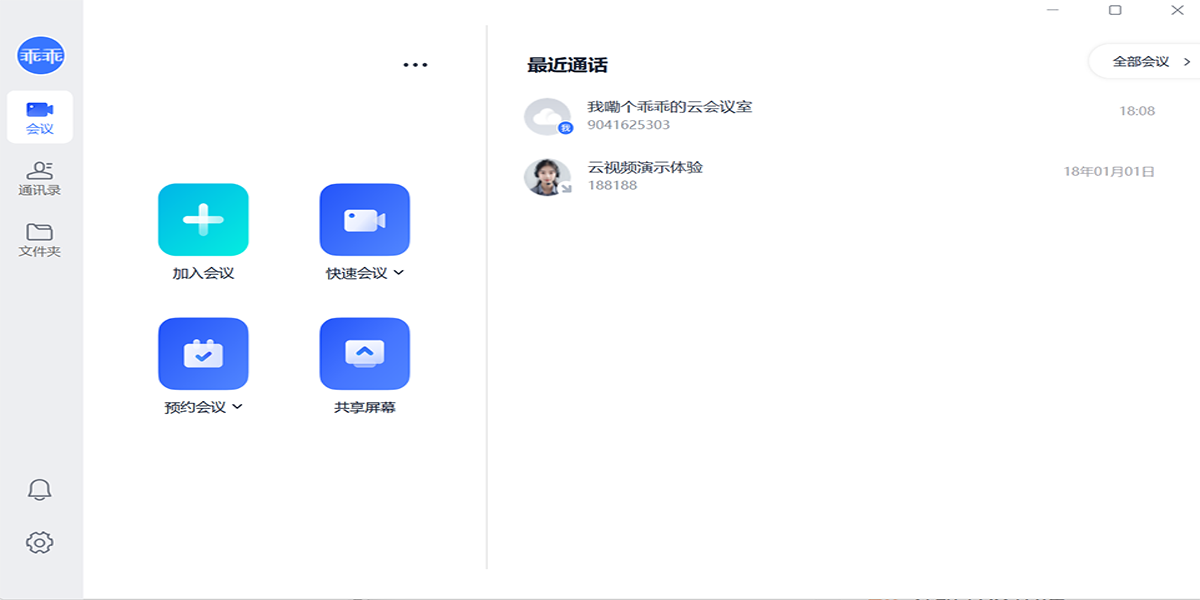The image size is (1200, 600).
Task: Tap the 加入会议 button
Action: click(x=203, y=220)
